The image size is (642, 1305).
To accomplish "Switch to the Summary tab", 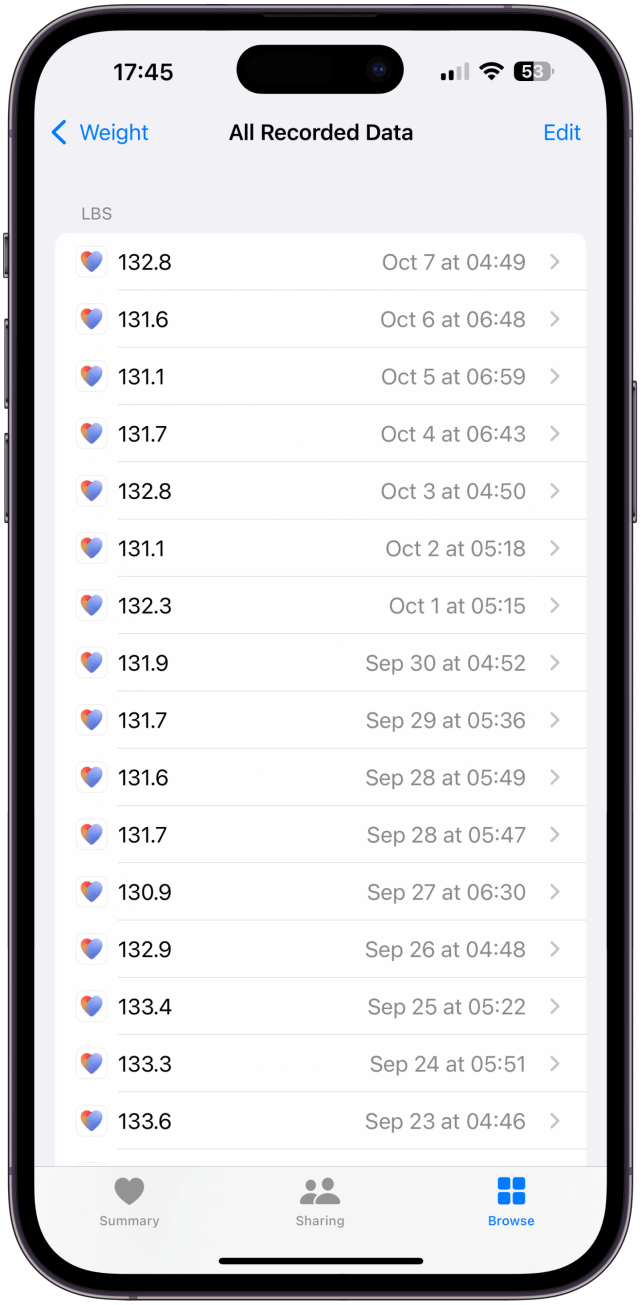I will pyautogui.click(x=129, y=1201).
